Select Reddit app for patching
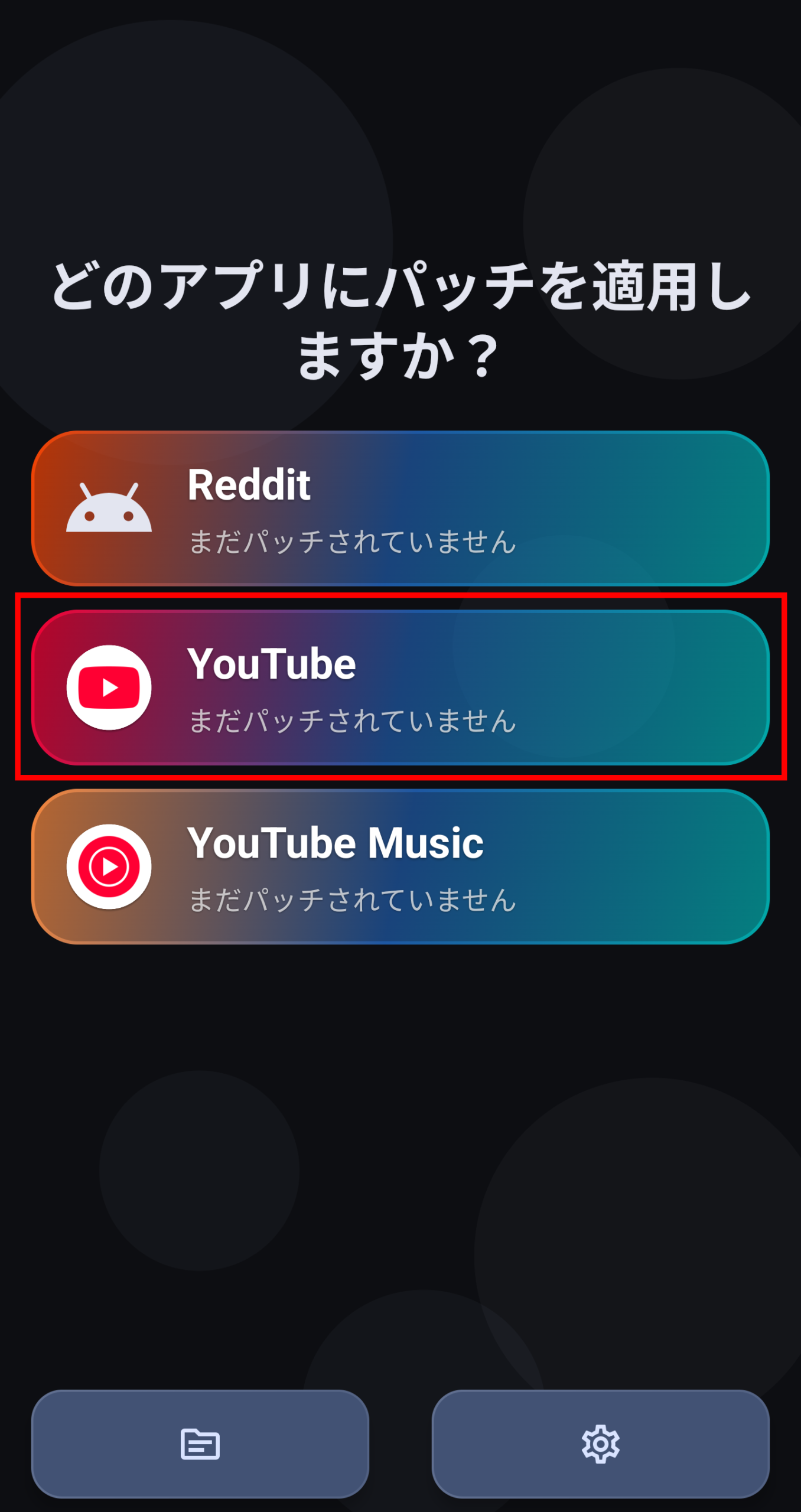The width and height of the screenshot is (801, 1512). pyautogui.click(x=400, y=509)
